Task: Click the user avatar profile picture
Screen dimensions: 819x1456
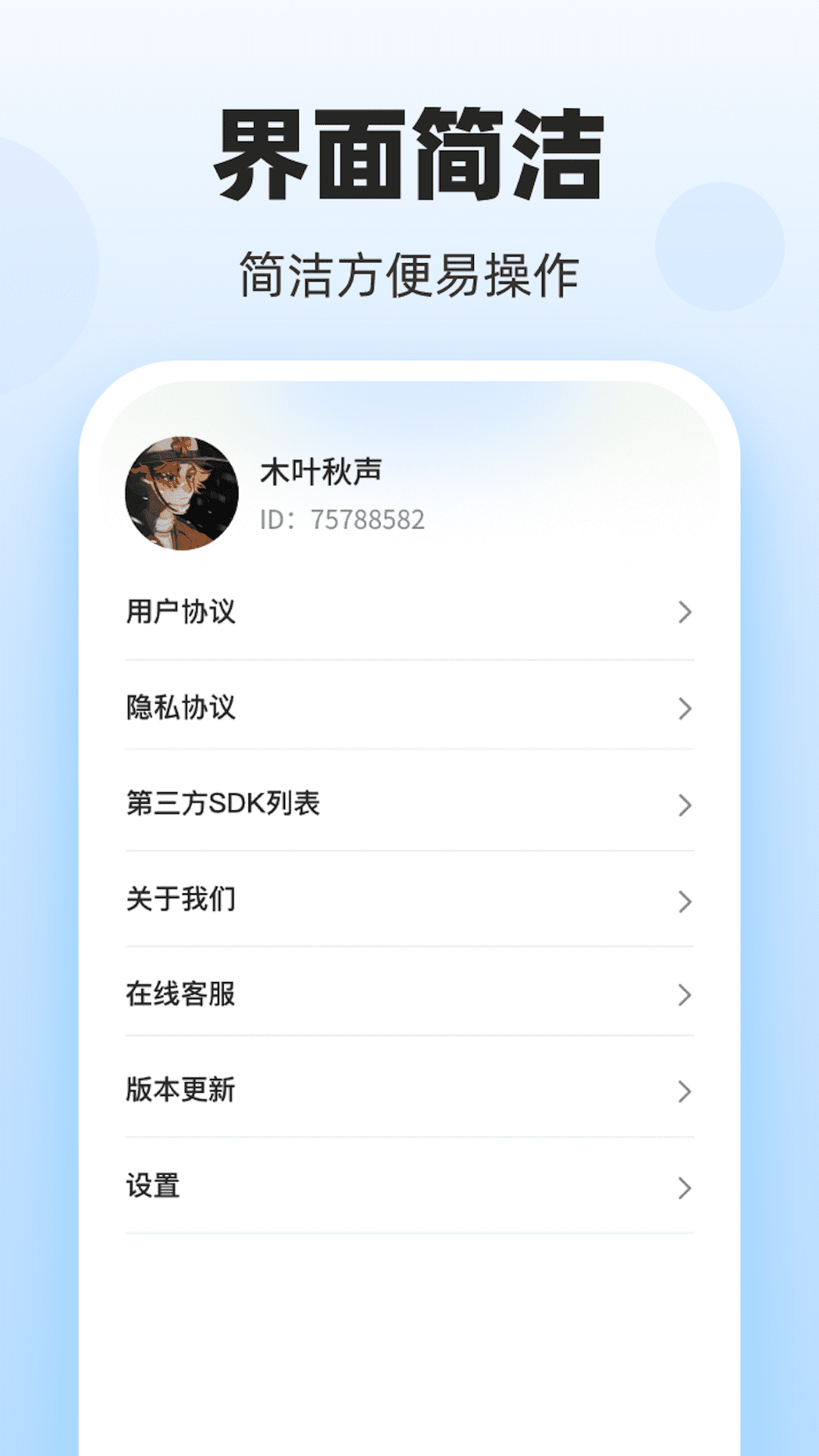Action: pyautogui.click(x=182, y=493)
